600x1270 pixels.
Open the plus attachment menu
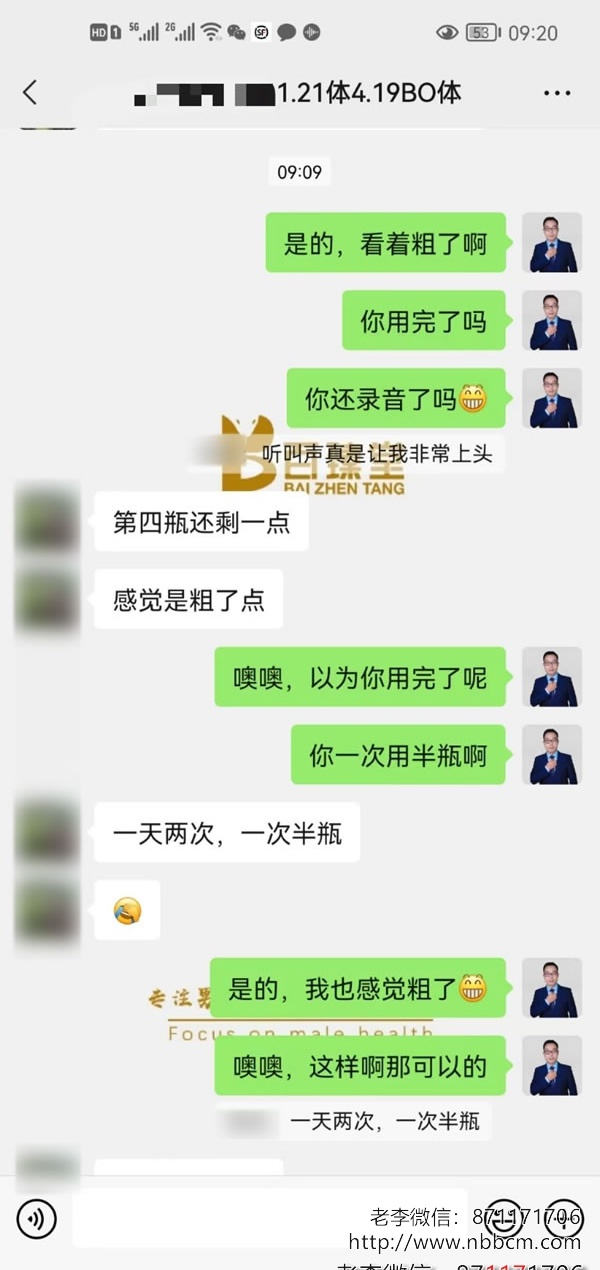(x=563, y=1218)
